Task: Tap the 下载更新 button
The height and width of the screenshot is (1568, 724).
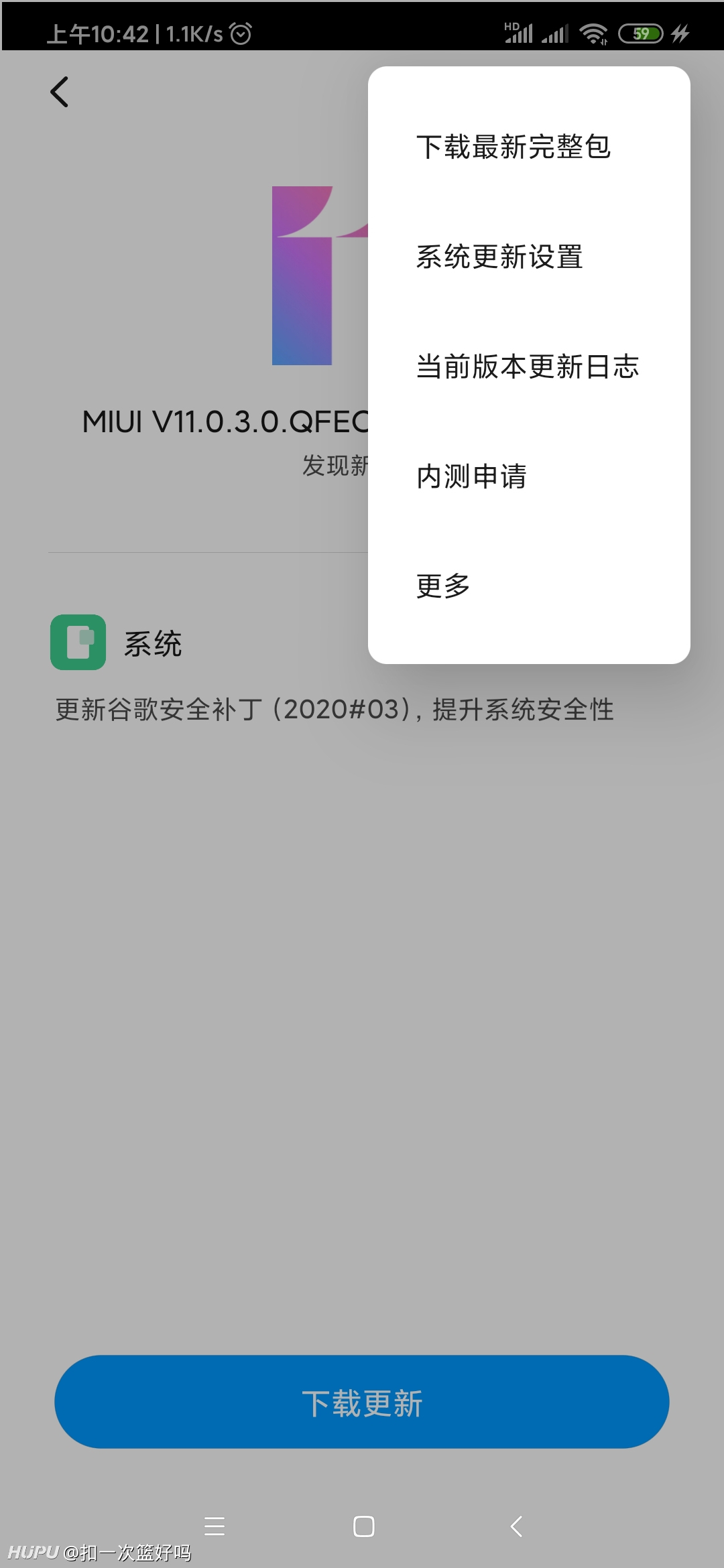Action: [x=362, y=1402]
